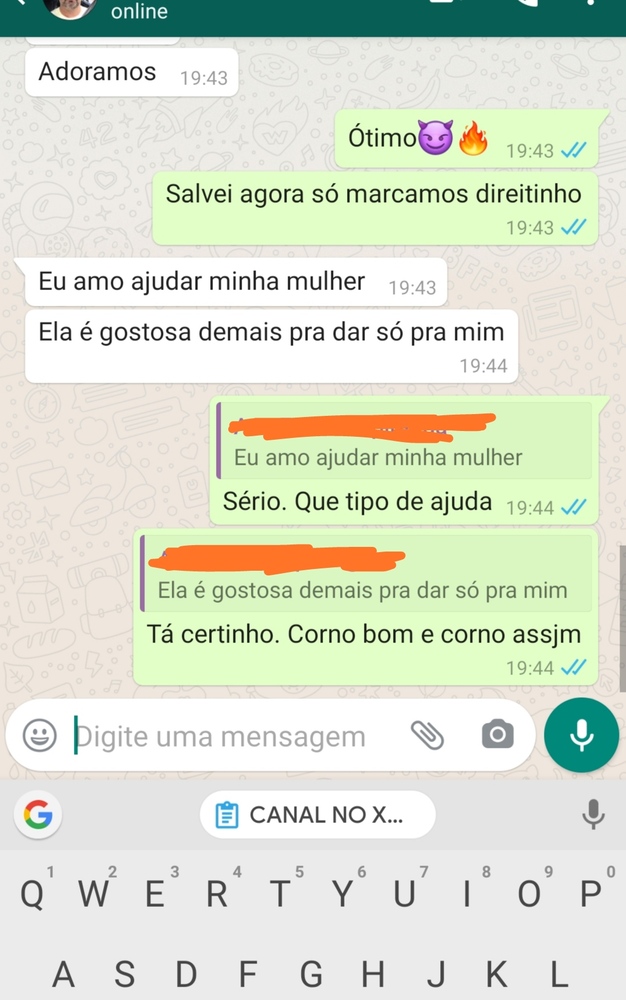Open the camera from the message bar
The image size is (626, 1000).
click(496, 736)
